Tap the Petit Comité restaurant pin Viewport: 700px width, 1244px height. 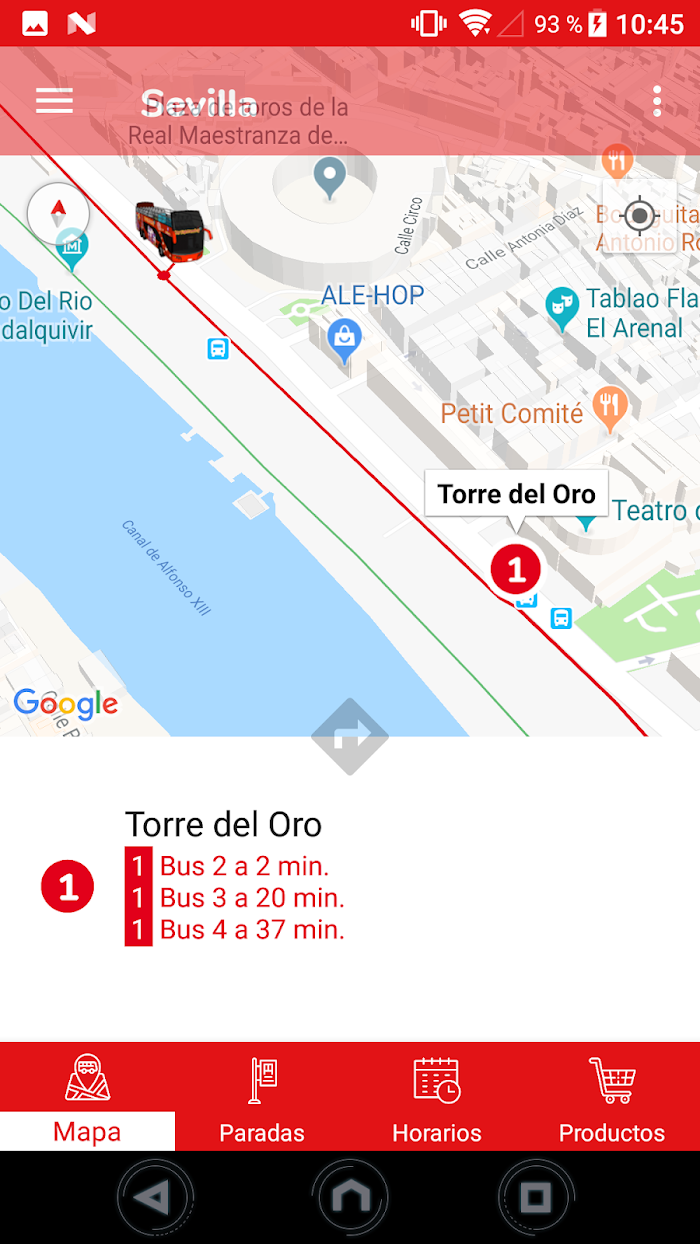point(609,408)
